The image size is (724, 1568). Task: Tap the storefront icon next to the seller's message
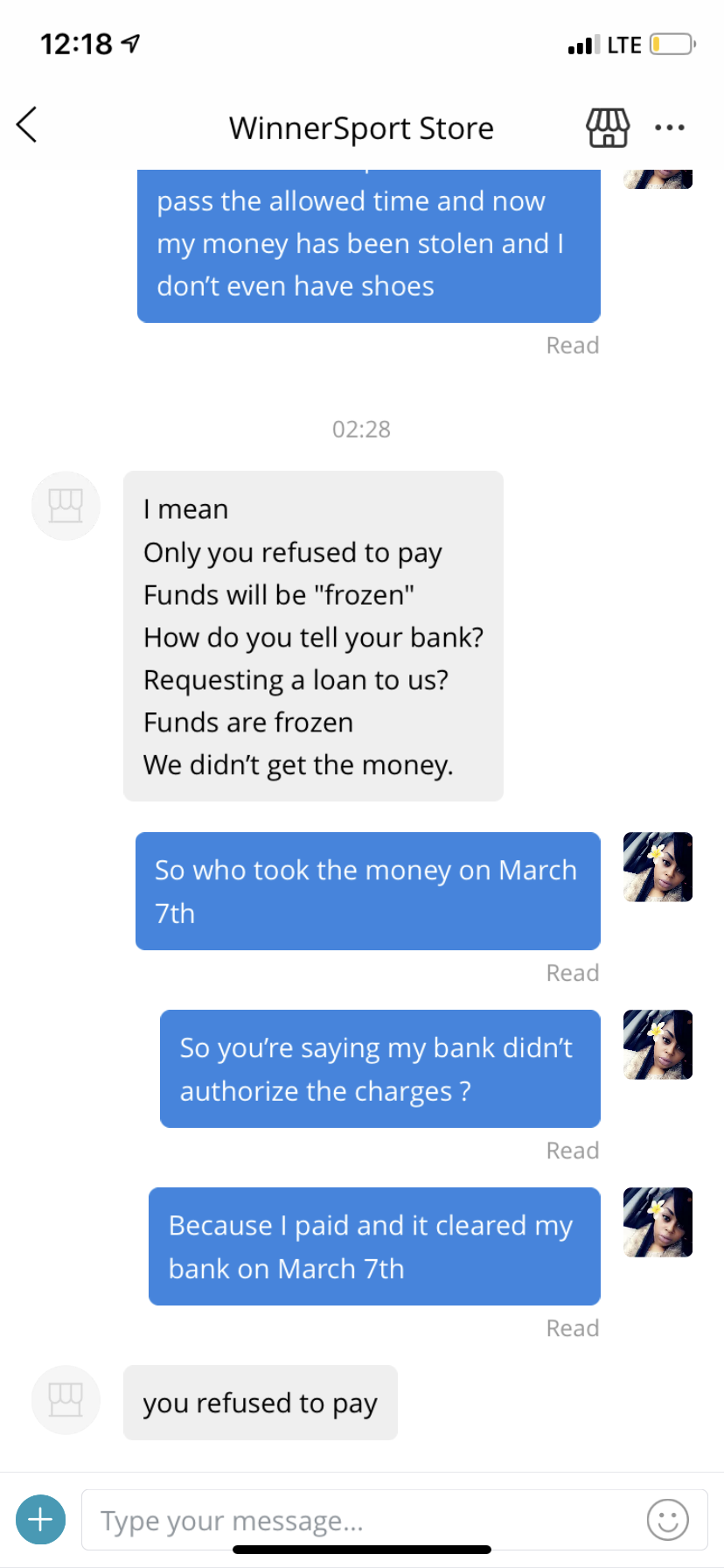65,505
